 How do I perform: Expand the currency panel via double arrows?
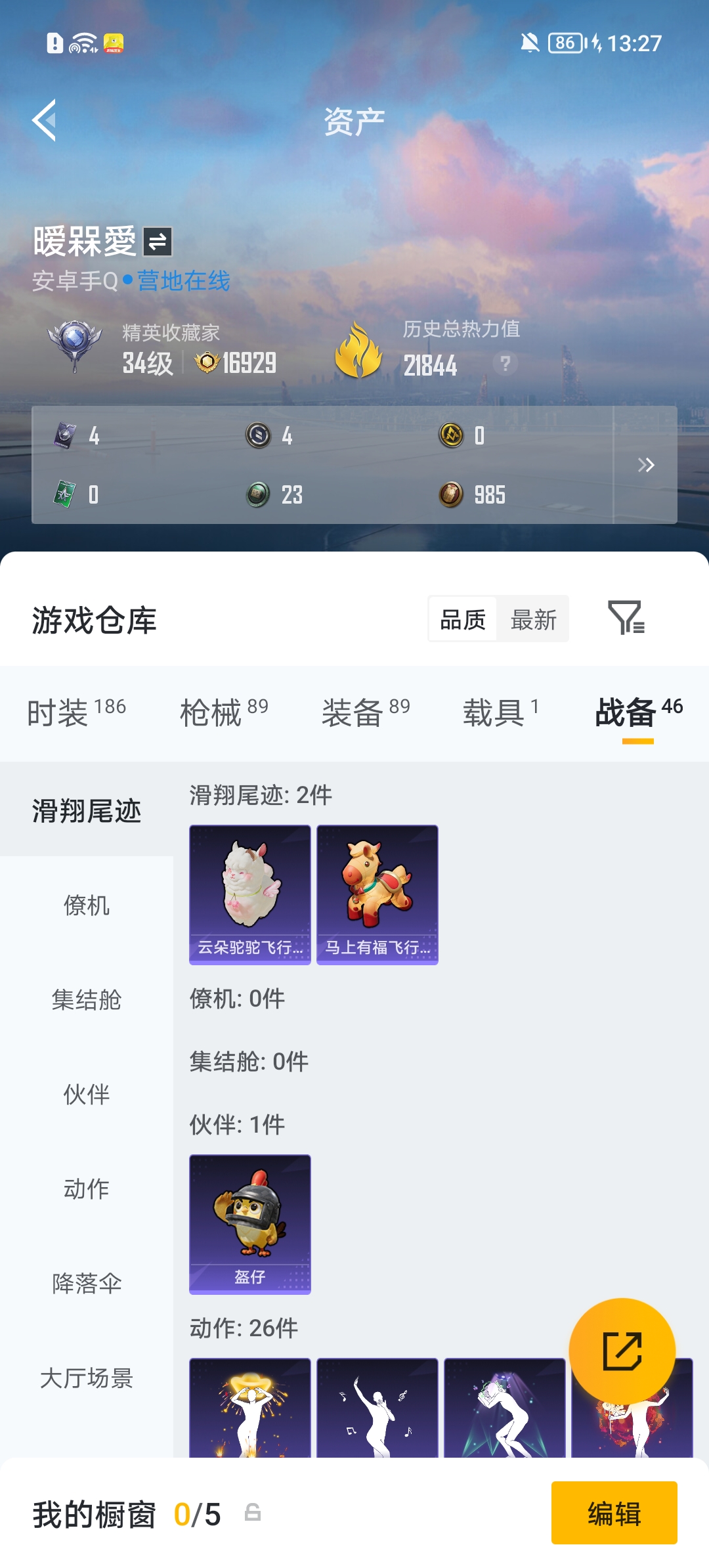[x=647, y=465]
